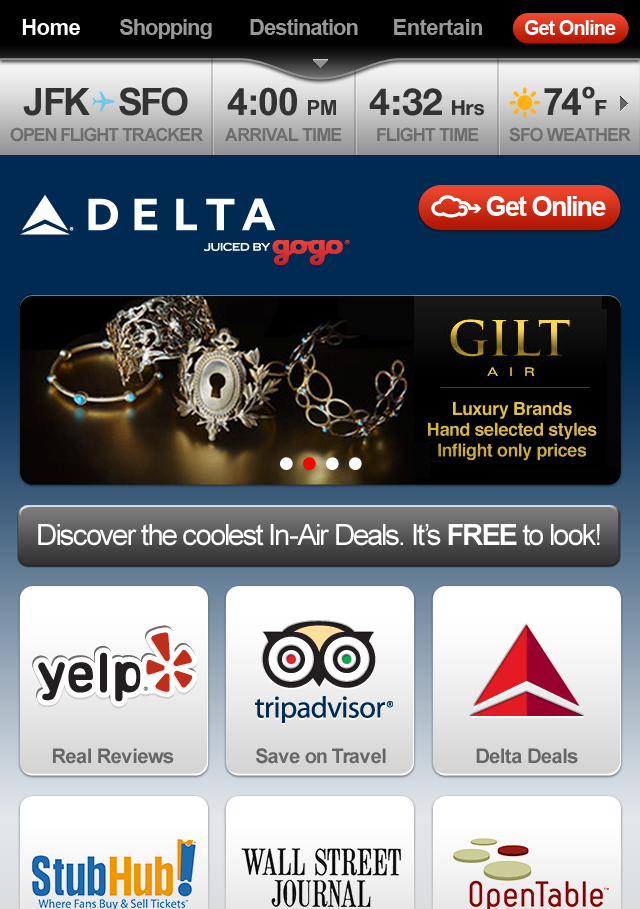Show more info with the right arrow
This screenshot has width=640, height=909.
[625, 103]
